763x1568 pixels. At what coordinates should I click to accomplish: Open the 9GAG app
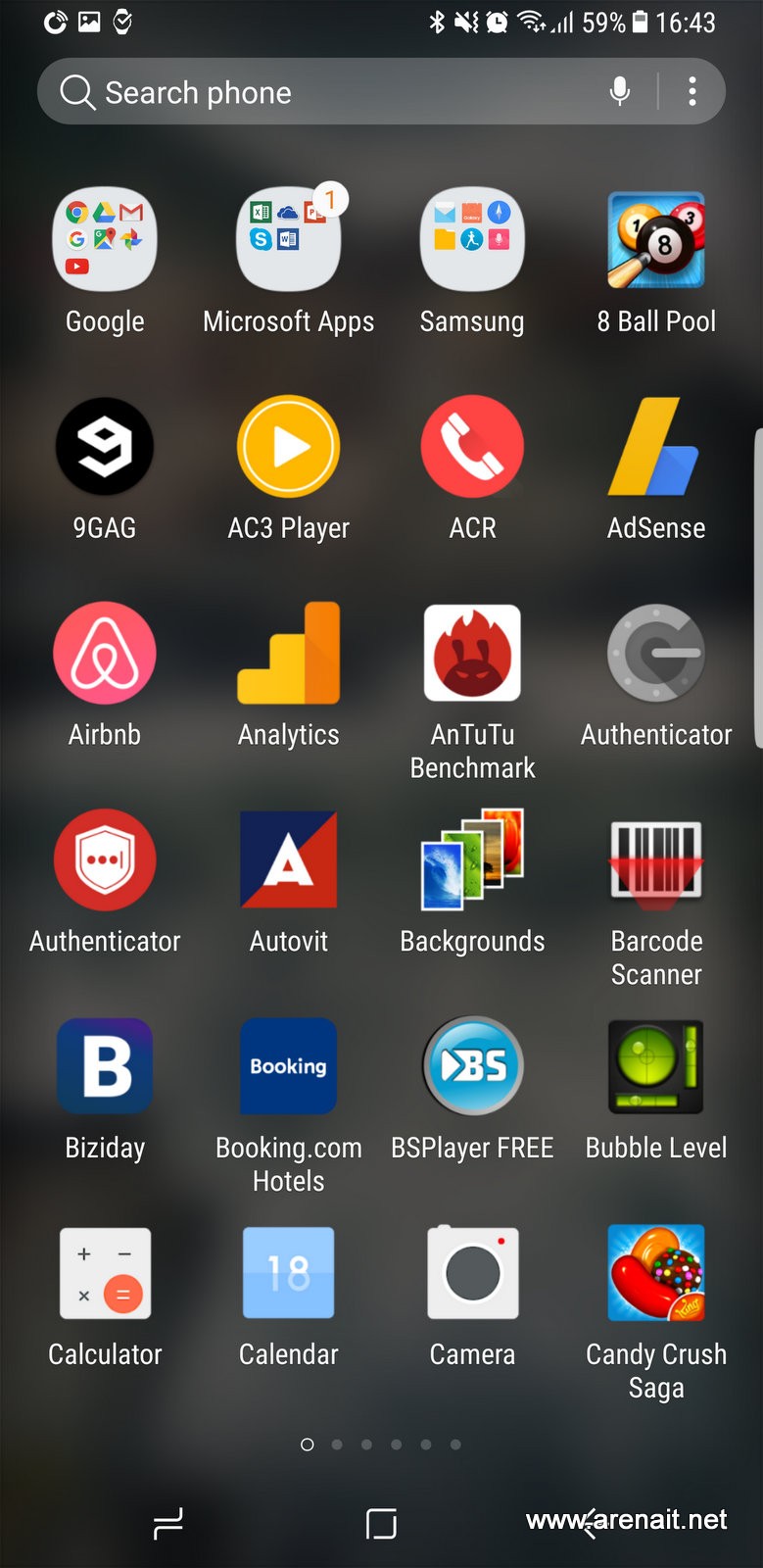point(105,447)
